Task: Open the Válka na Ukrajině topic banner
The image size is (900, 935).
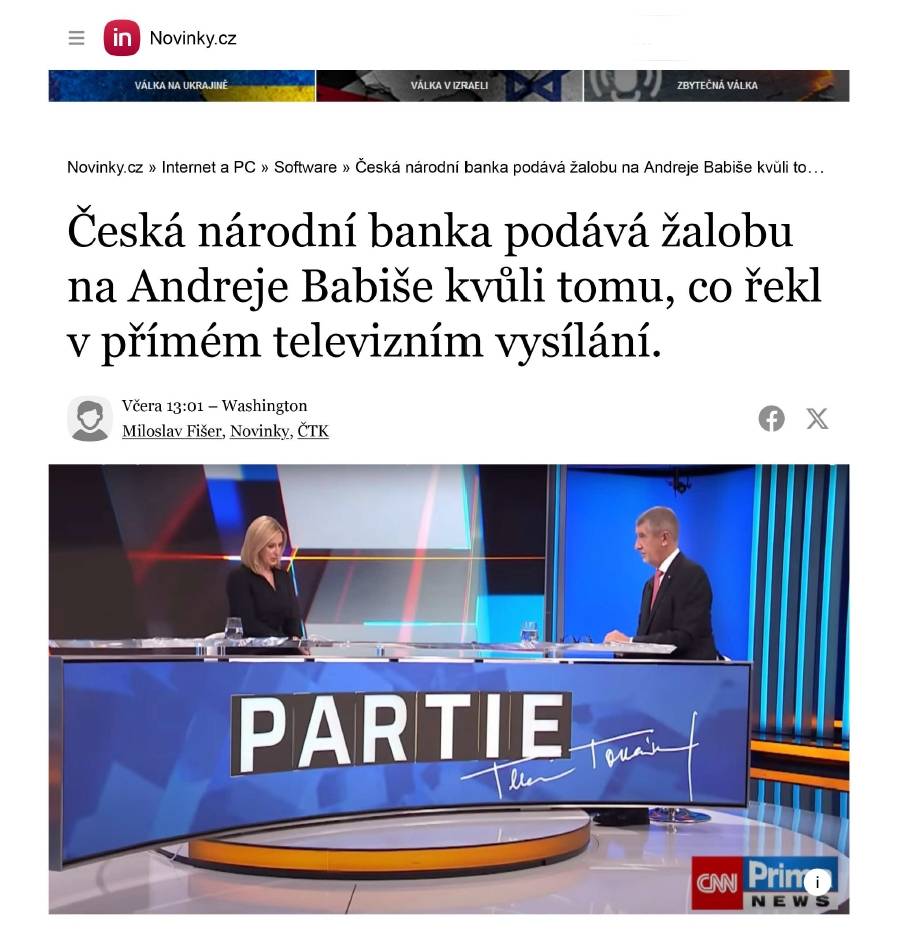Action: pyautogui.click(x=181, y=86)
